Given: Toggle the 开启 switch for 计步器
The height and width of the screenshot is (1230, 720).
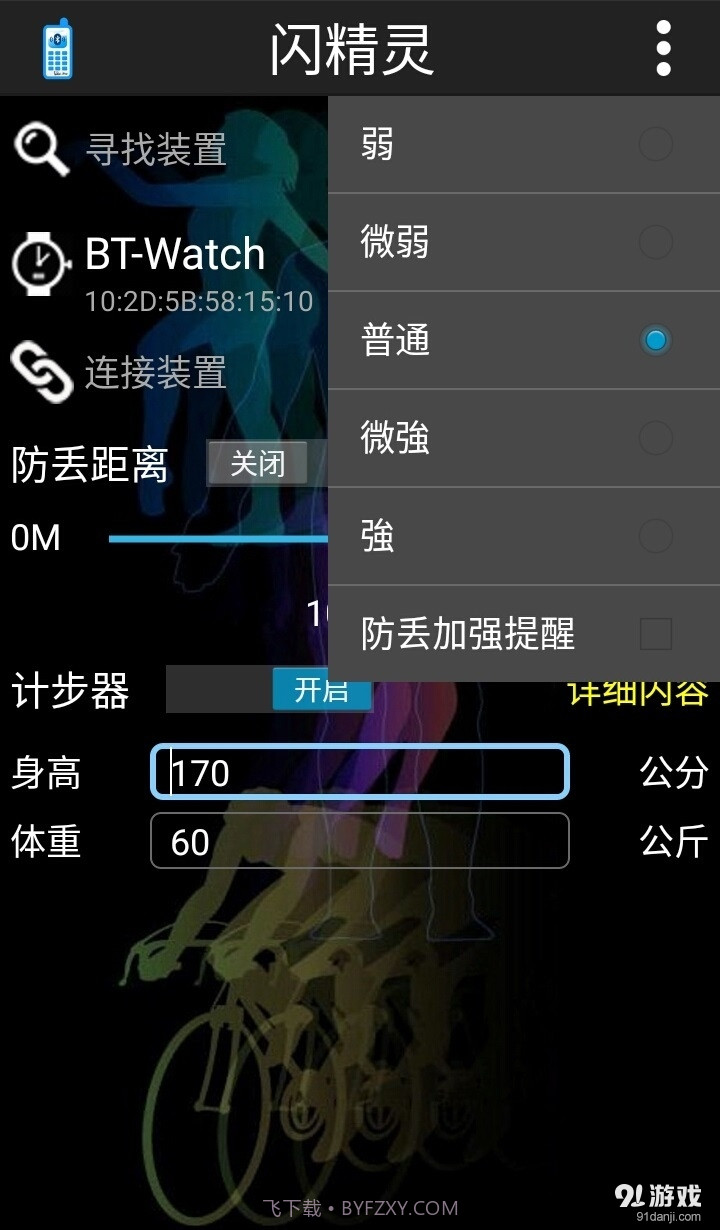Looking at the screenshot, I should coord(322,690).
